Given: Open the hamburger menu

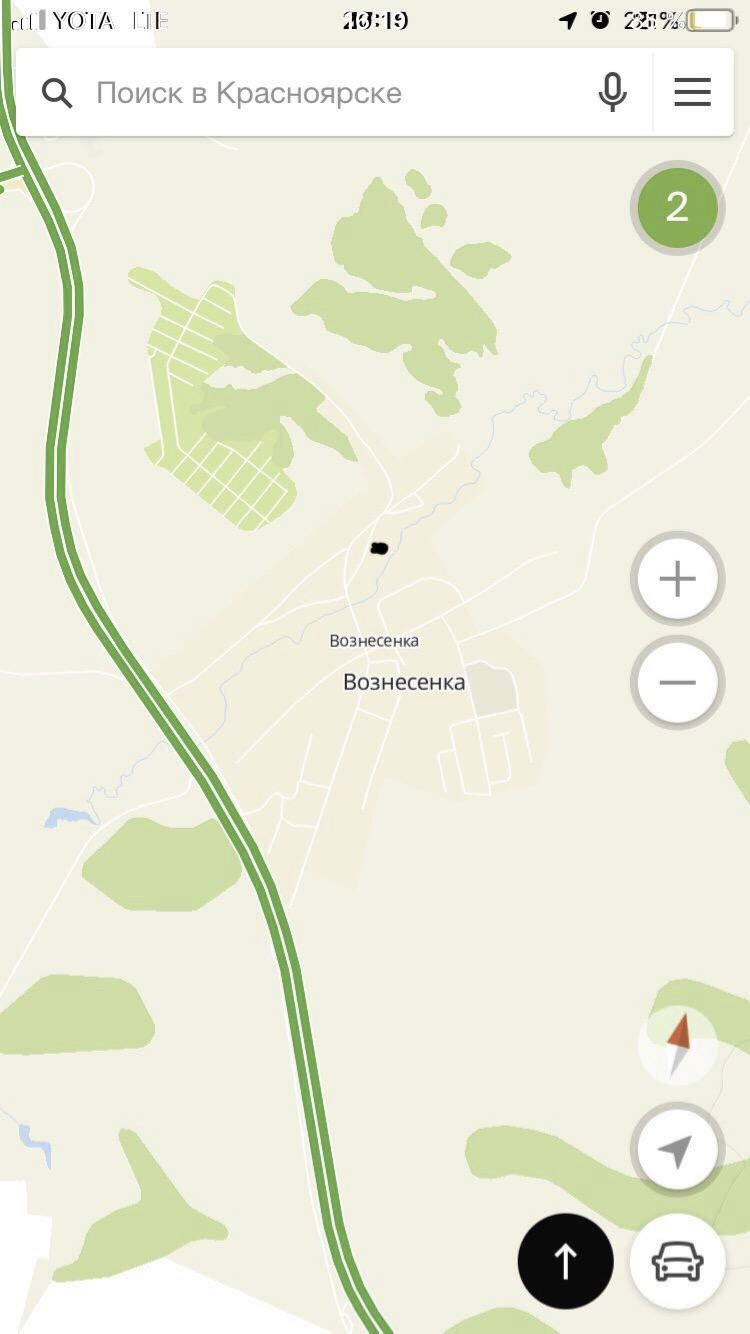Looking at the screenshot, I should tap(692, 93).
